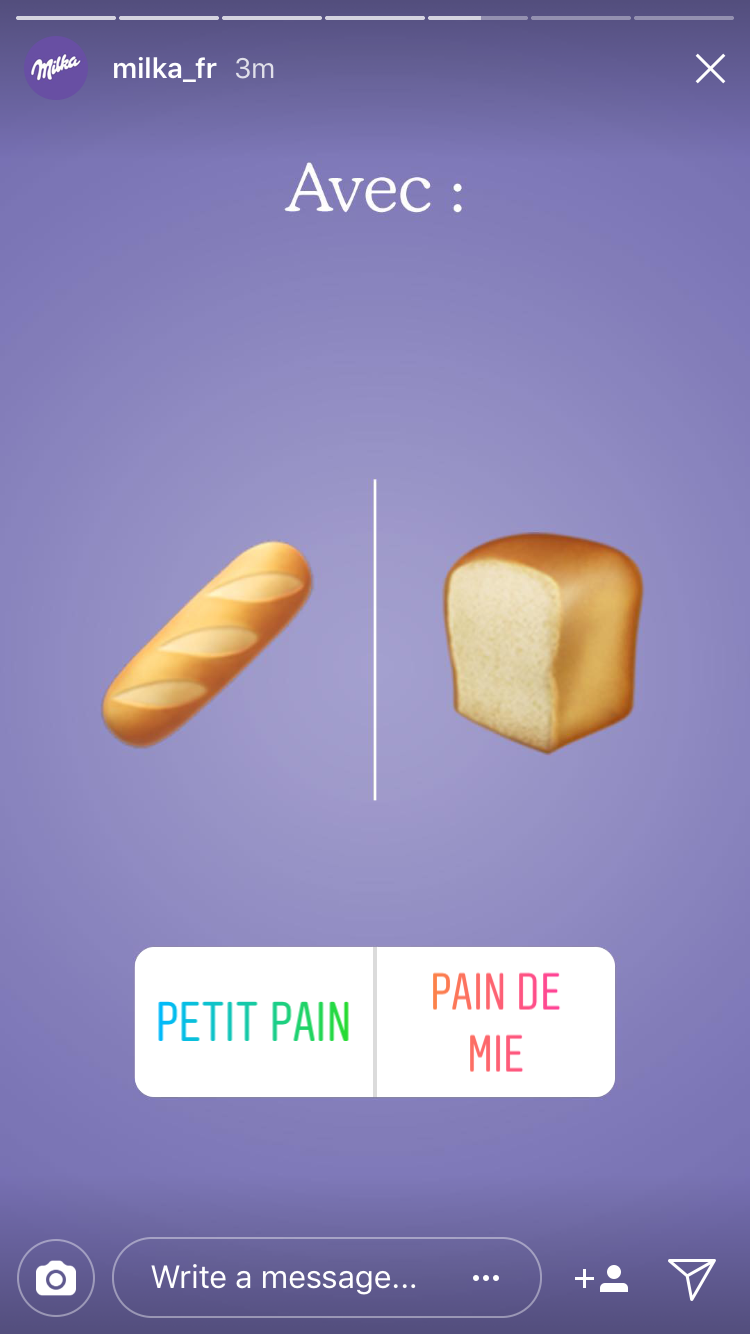Close the milka_fr story

[710, 69]
